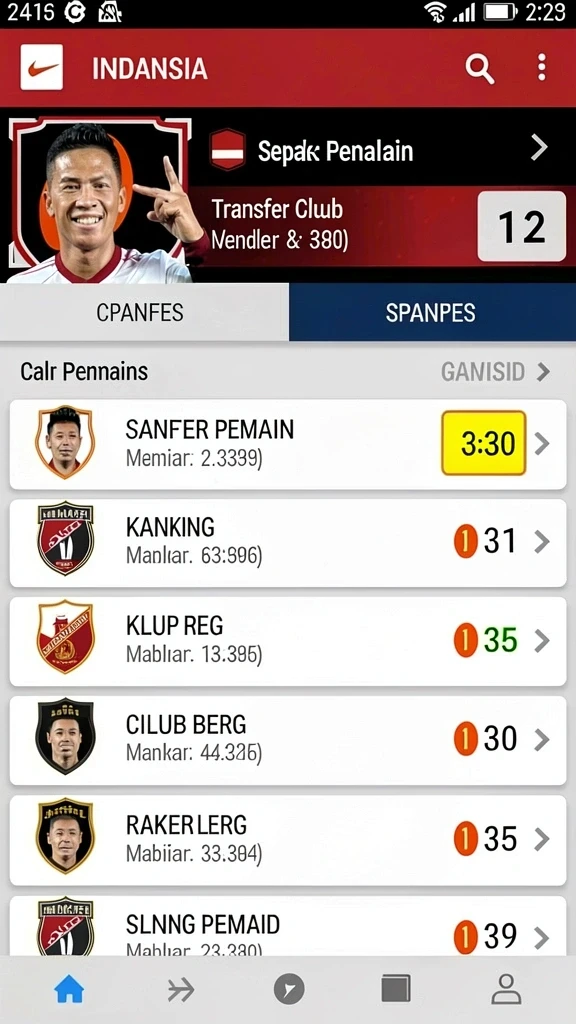
Task: Select the SPANPES tab
Action: 432,312
